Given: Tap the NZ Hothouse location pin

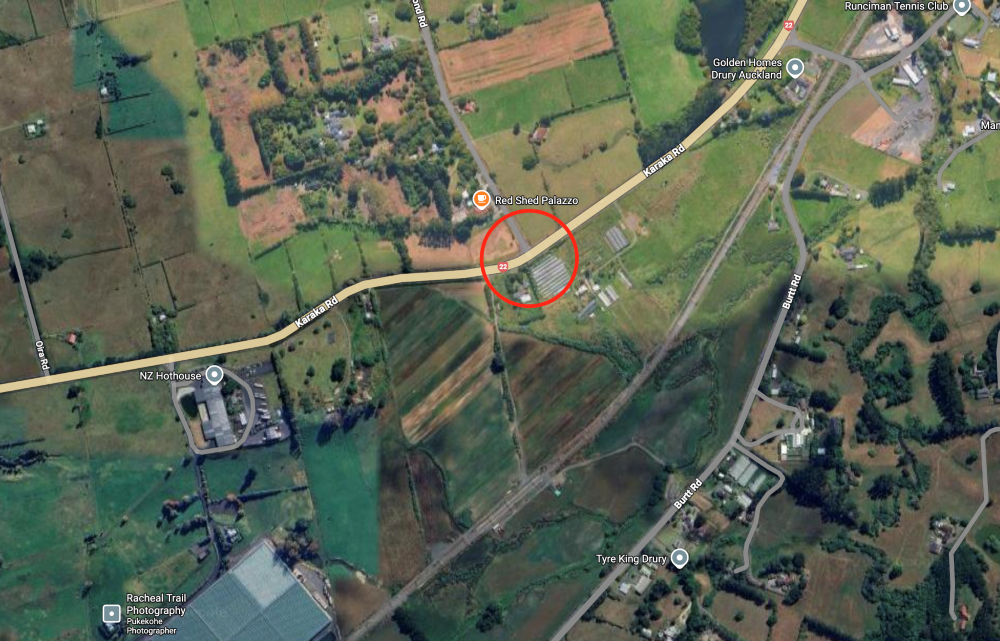Looking at the screenshot, I should point(215,376).
